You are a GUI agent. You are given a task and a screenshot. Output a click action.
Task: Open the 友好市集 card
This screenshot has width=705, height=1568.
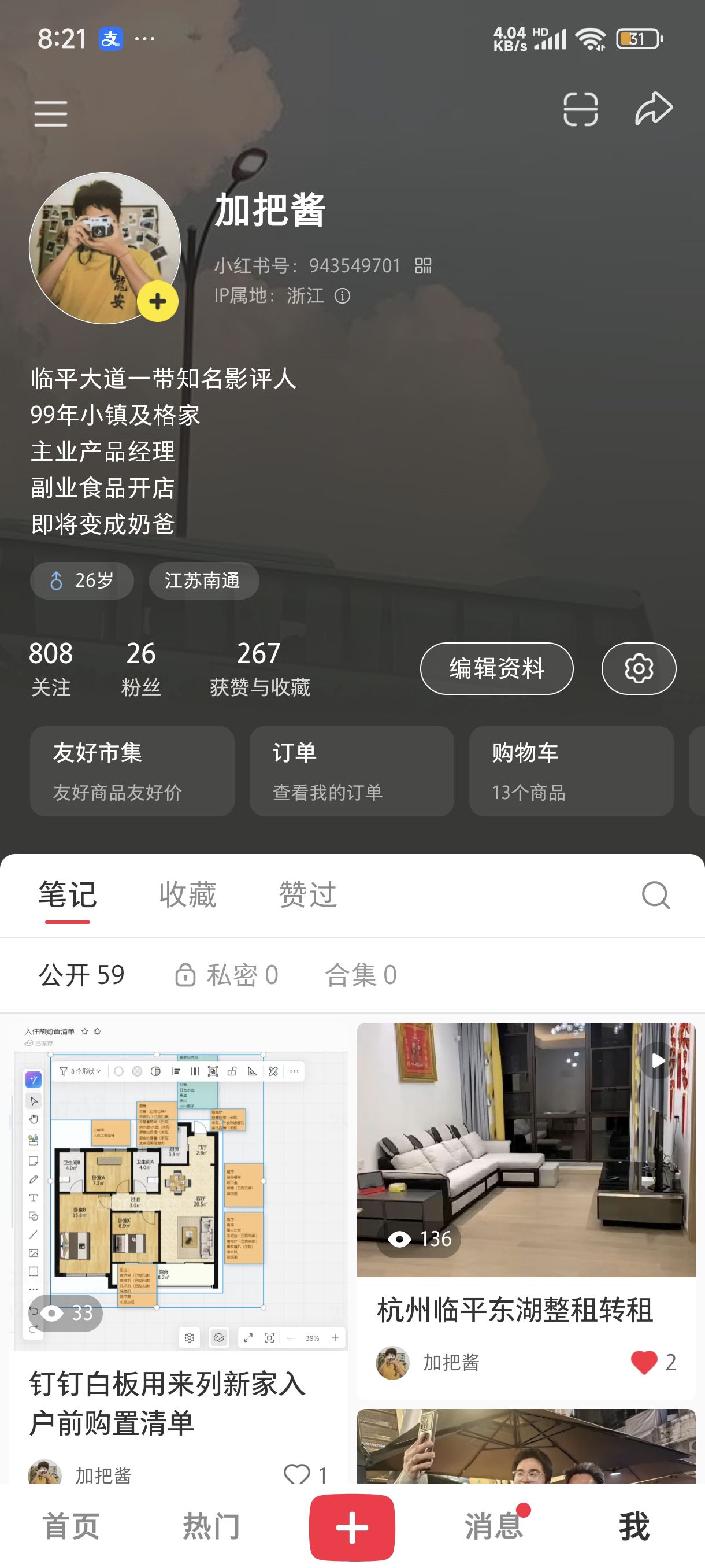(132, 771)
